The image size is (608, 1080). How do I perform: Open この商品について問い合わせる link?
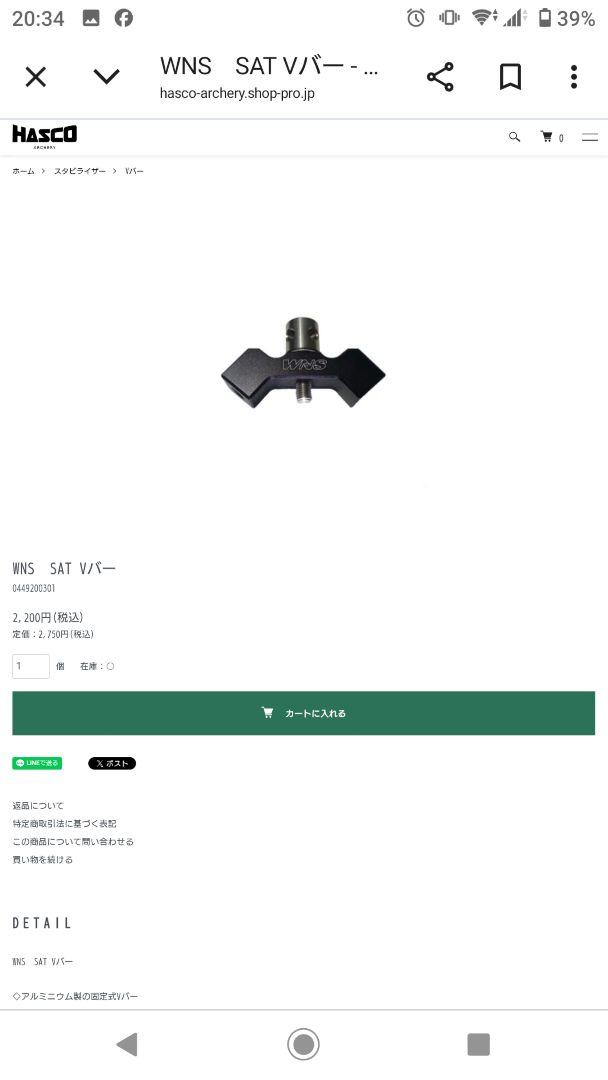click(x=73, y=842)
